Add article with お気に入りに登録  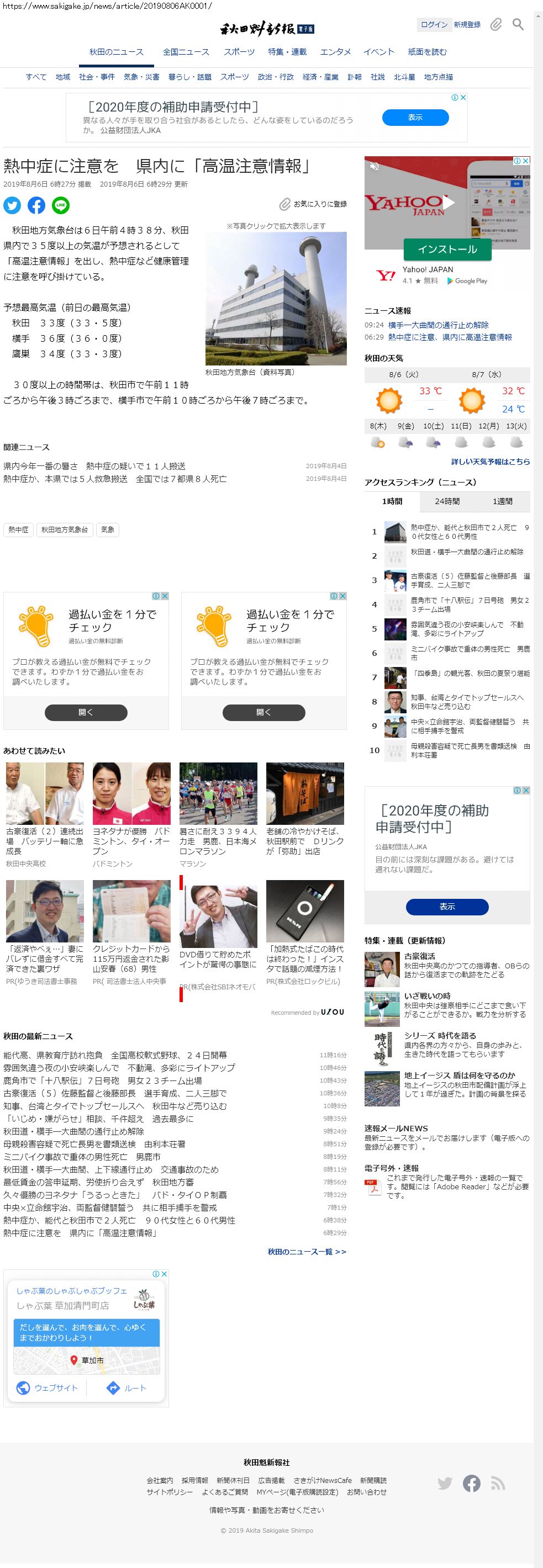tap(314, 204)
